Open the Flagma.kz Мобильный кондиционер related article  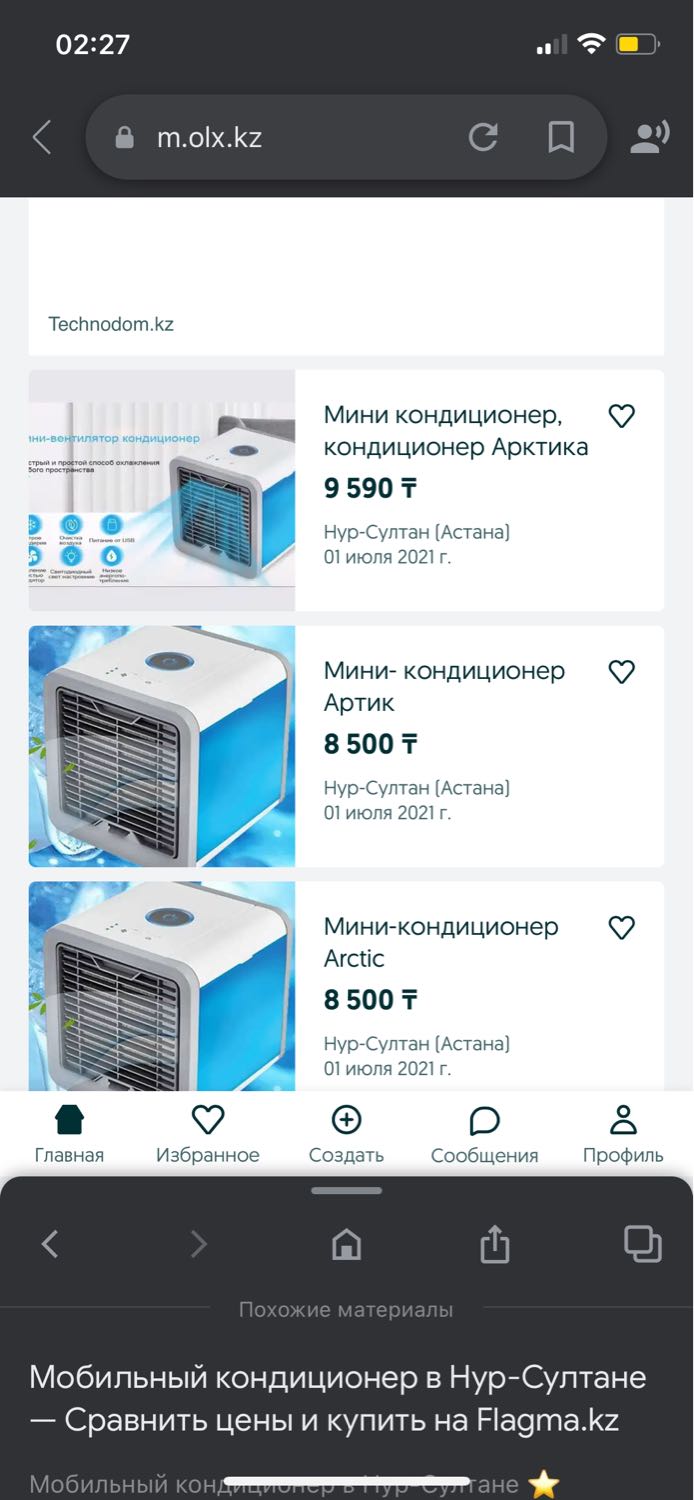coord(338,1398)
